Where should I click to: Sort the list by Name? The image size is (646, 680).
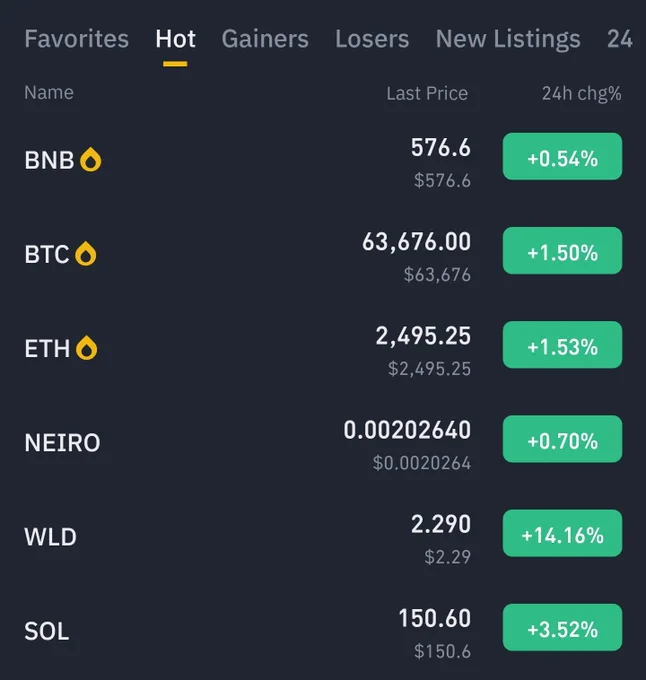point(49,92)
